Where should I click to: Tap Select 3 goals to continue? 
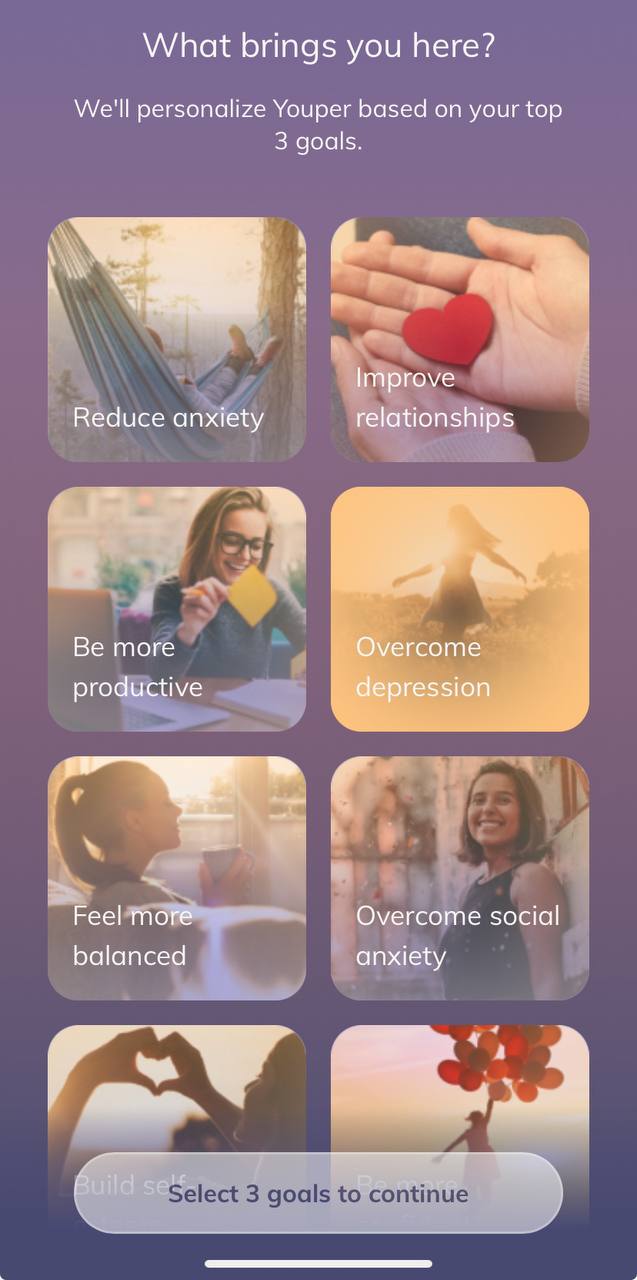(x=318, y=1193)
